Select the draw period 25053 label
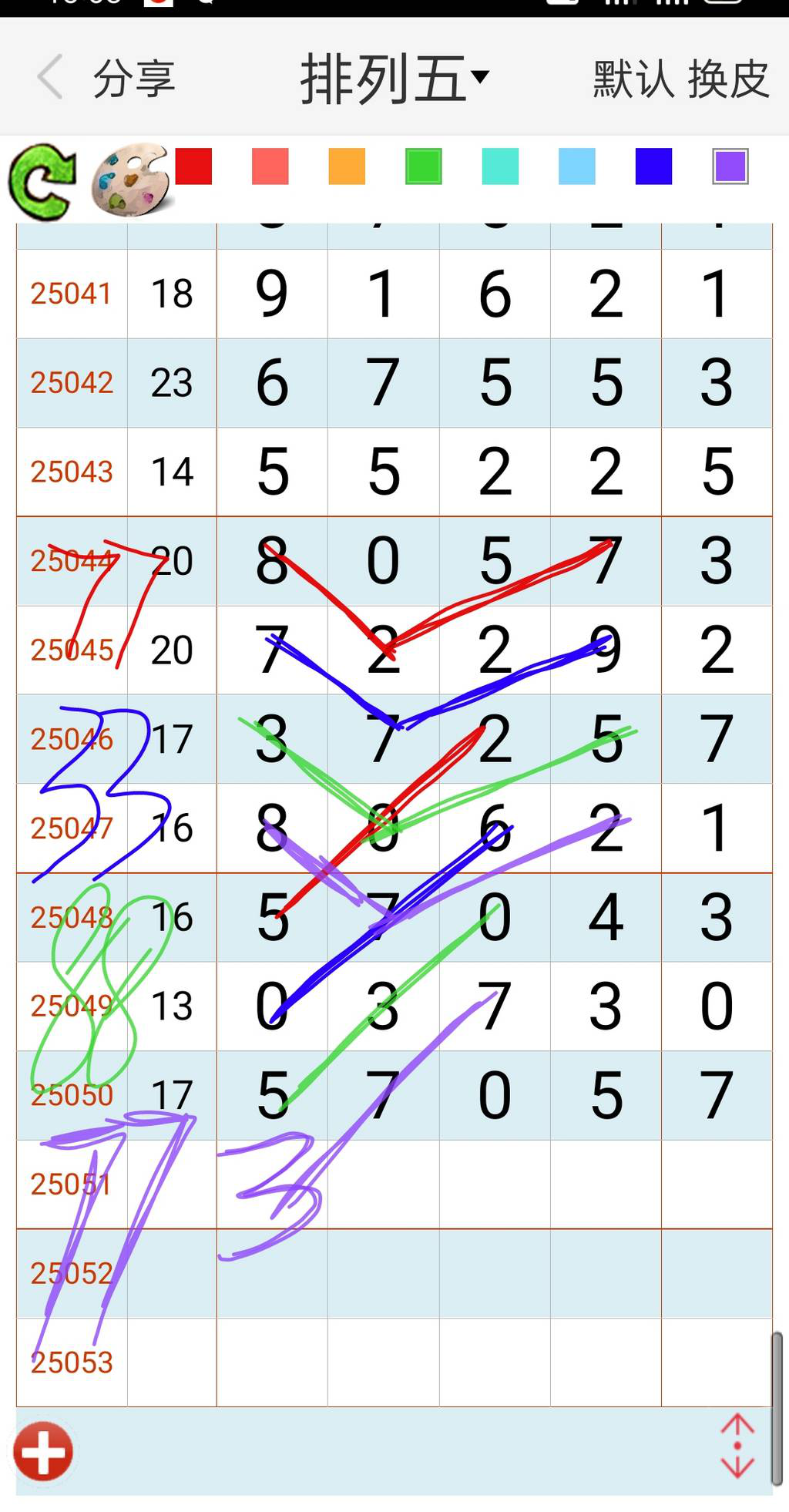The height and width of the screenshot is (1512, 789). tap(71, 1360)
